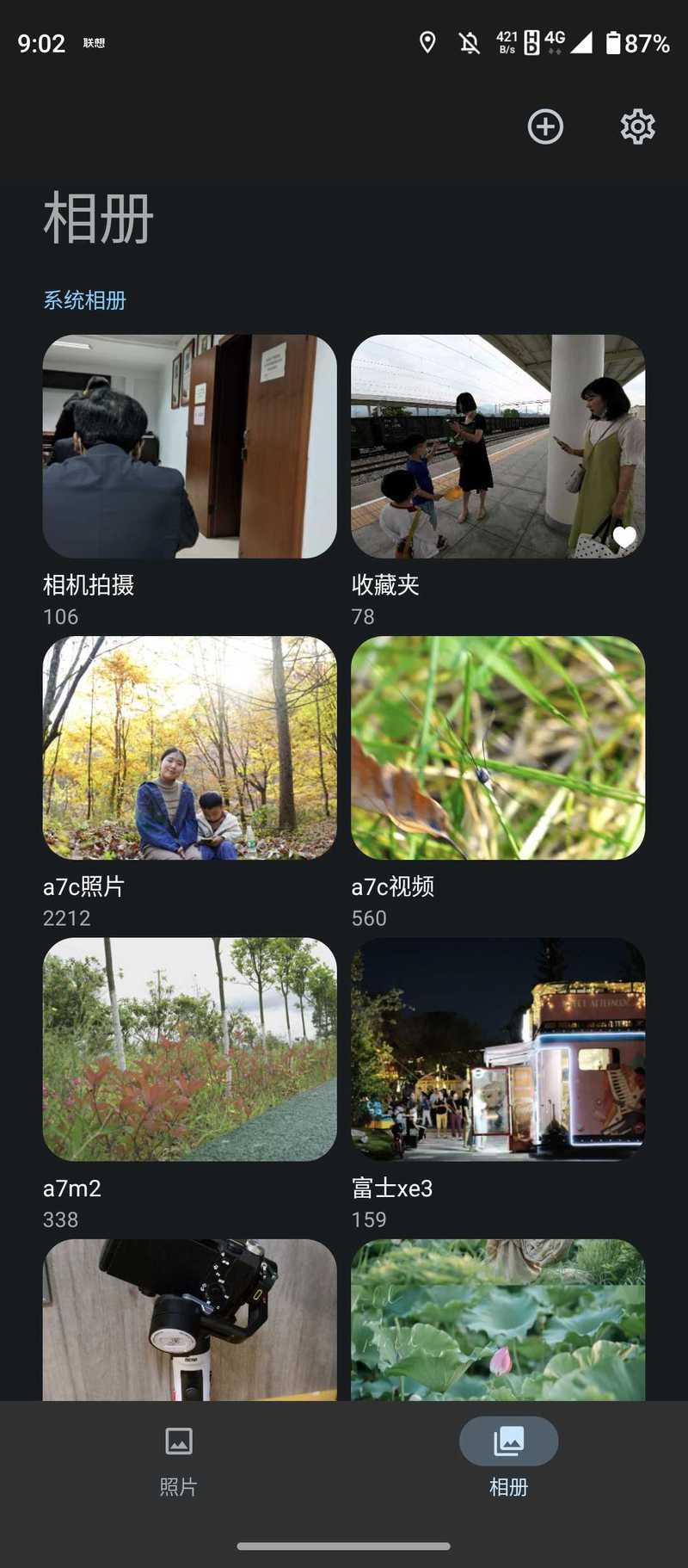Open the settings gear
Screen dimensions: 688x1568
[x=637, y=127]
